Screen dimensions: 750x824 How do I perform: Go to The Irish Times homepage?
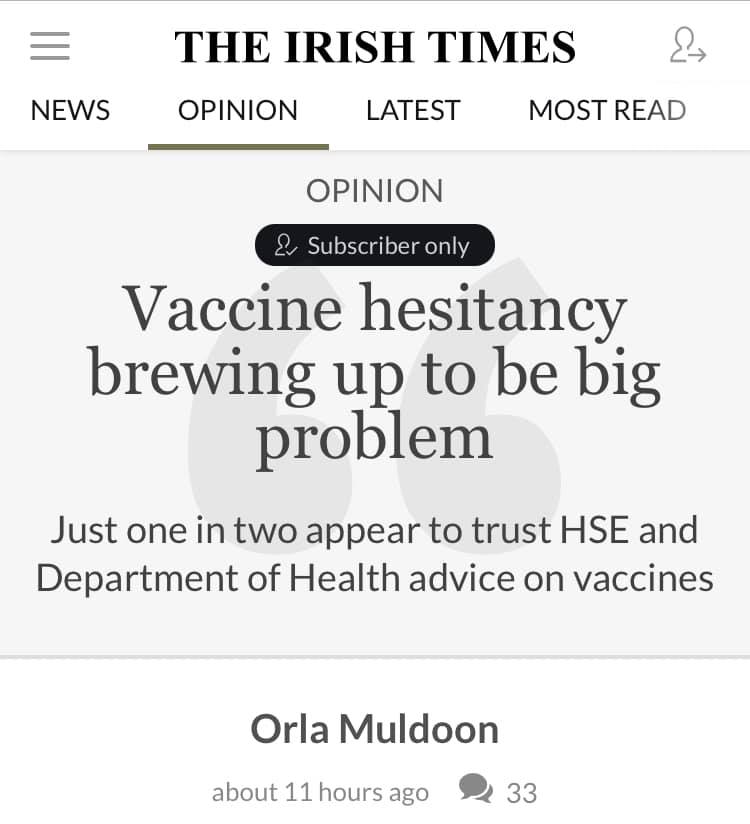click(x=375, y=47)
